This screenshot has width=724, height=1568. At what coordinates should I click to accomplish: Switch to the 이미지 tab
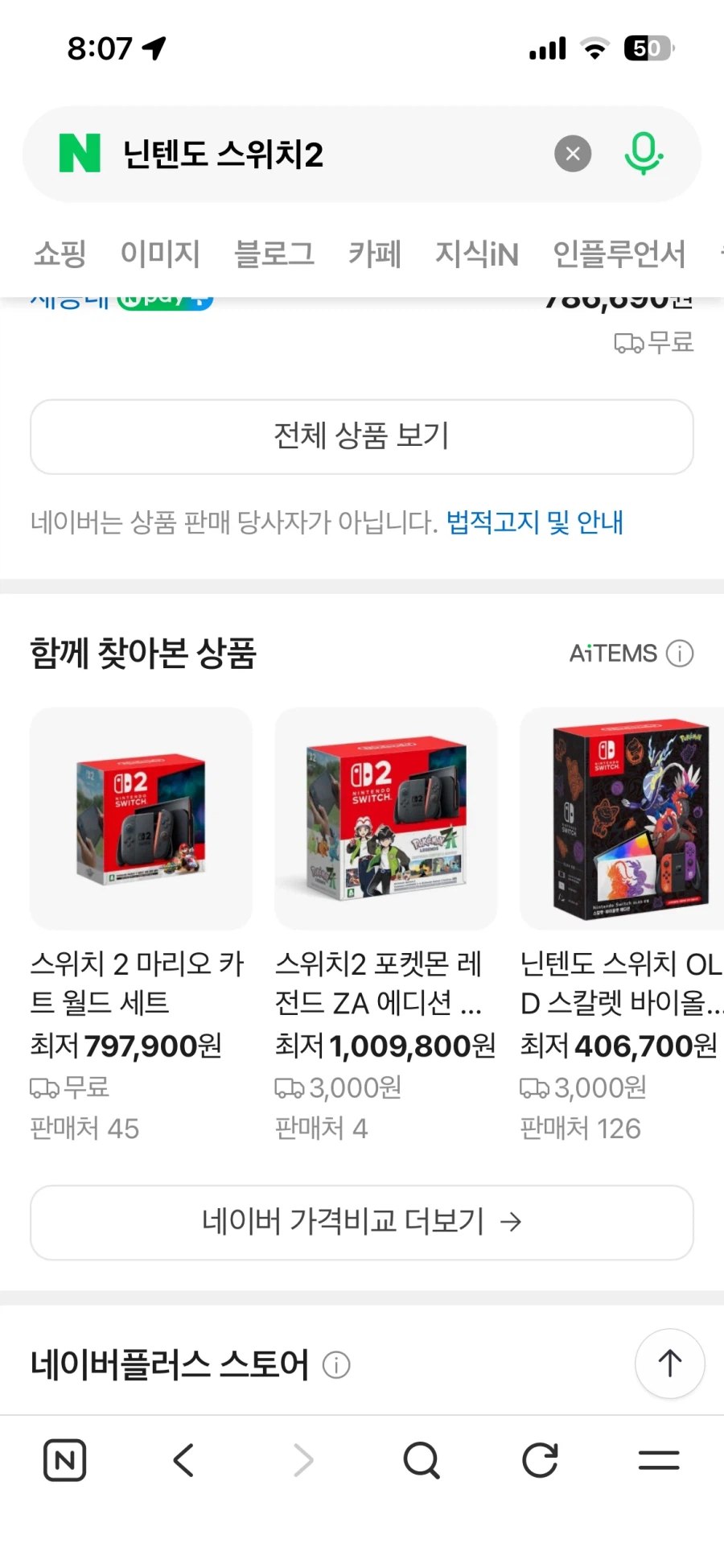159,254
